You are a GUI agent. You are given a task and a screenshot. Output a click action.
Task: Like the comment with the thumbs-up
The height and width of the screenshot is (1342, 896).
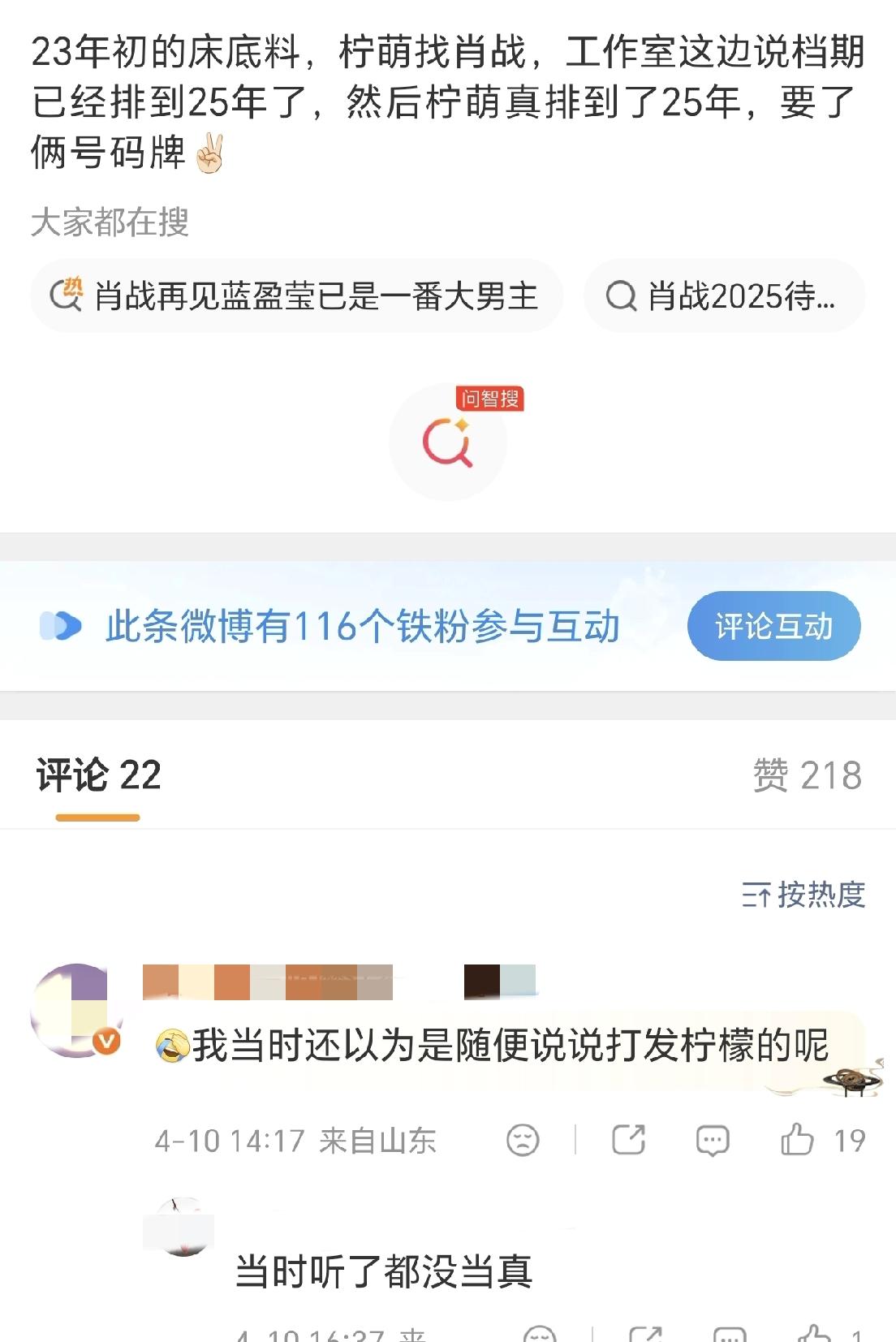point(811,1141)
